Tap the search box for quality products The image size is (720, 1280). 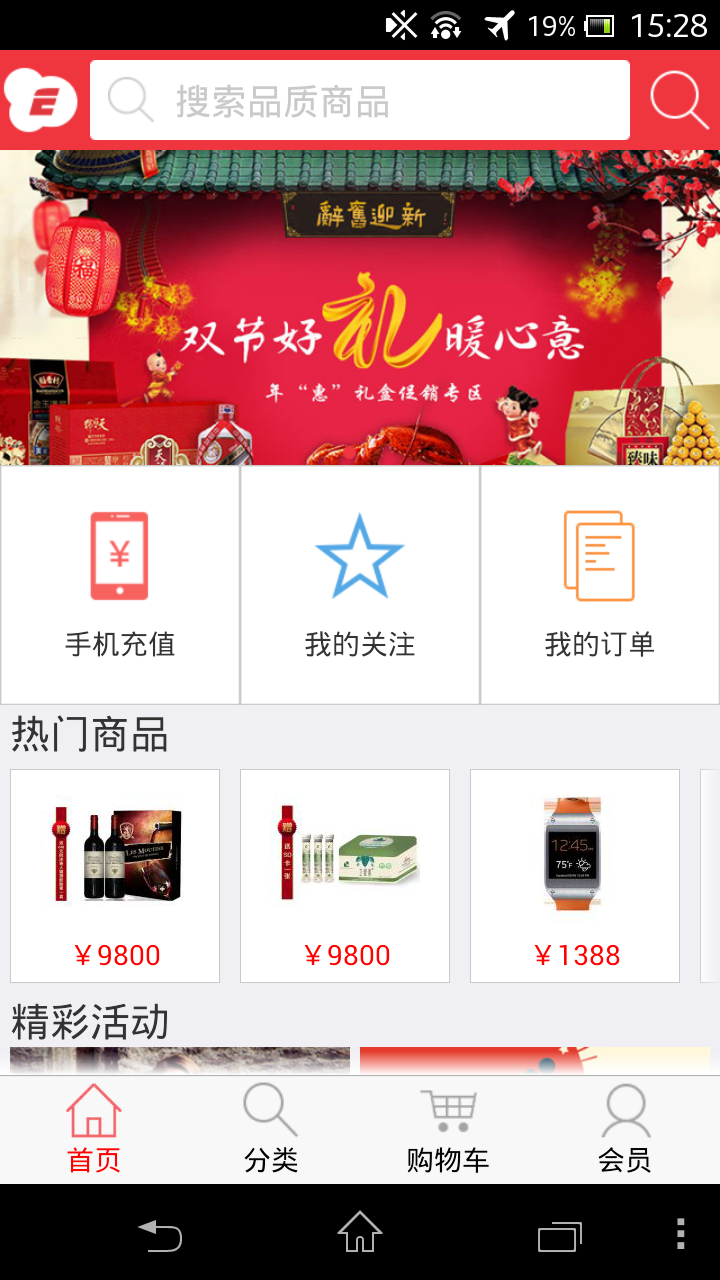pos(360,100)
